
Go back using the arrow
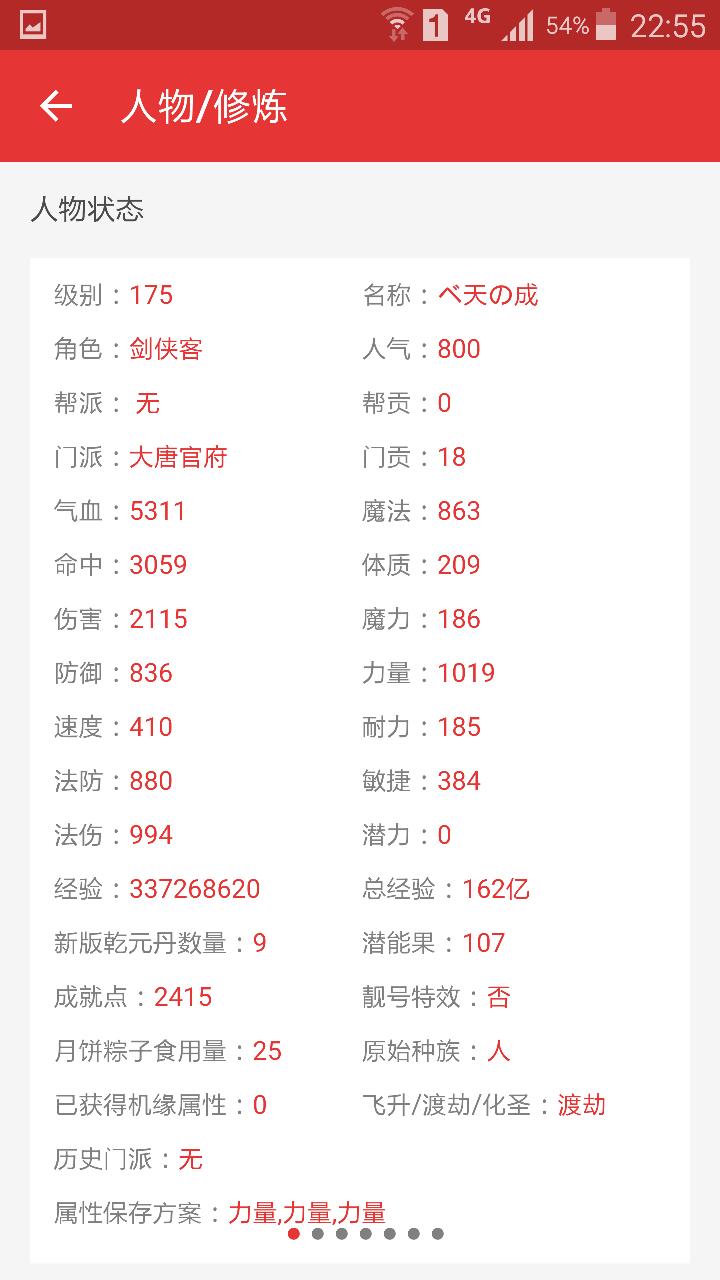click(x=56, y=106)
